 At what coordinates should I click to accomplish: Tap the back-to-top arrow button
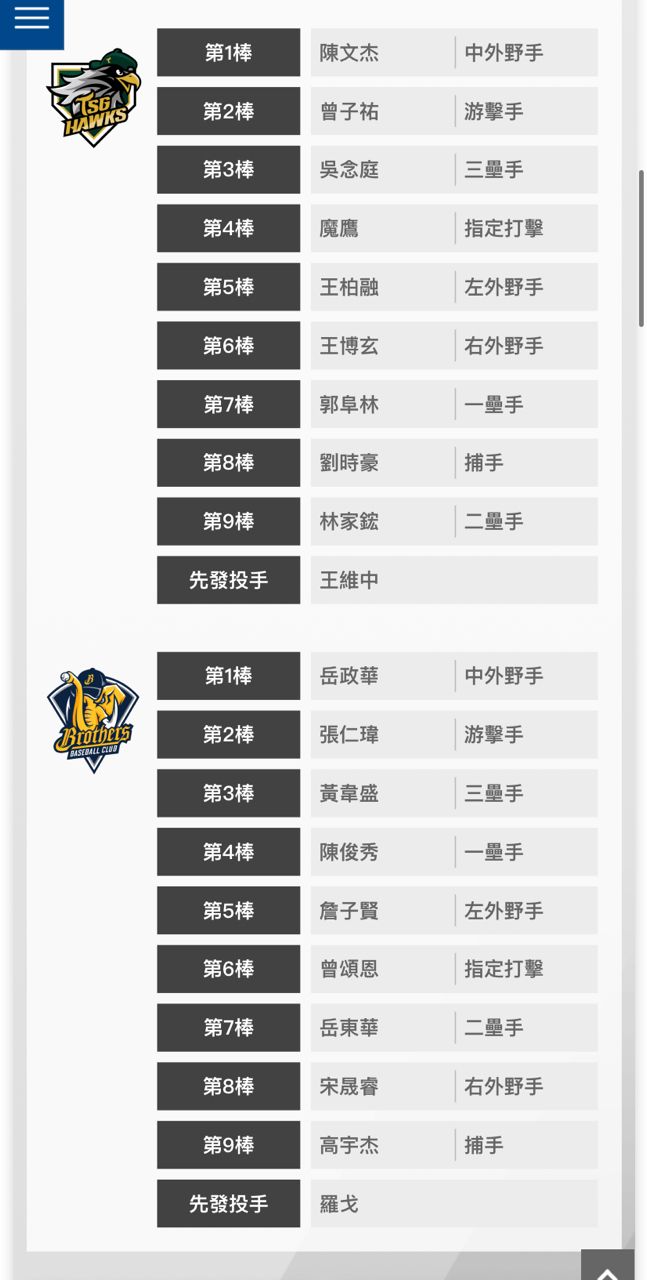(607, 1266)
